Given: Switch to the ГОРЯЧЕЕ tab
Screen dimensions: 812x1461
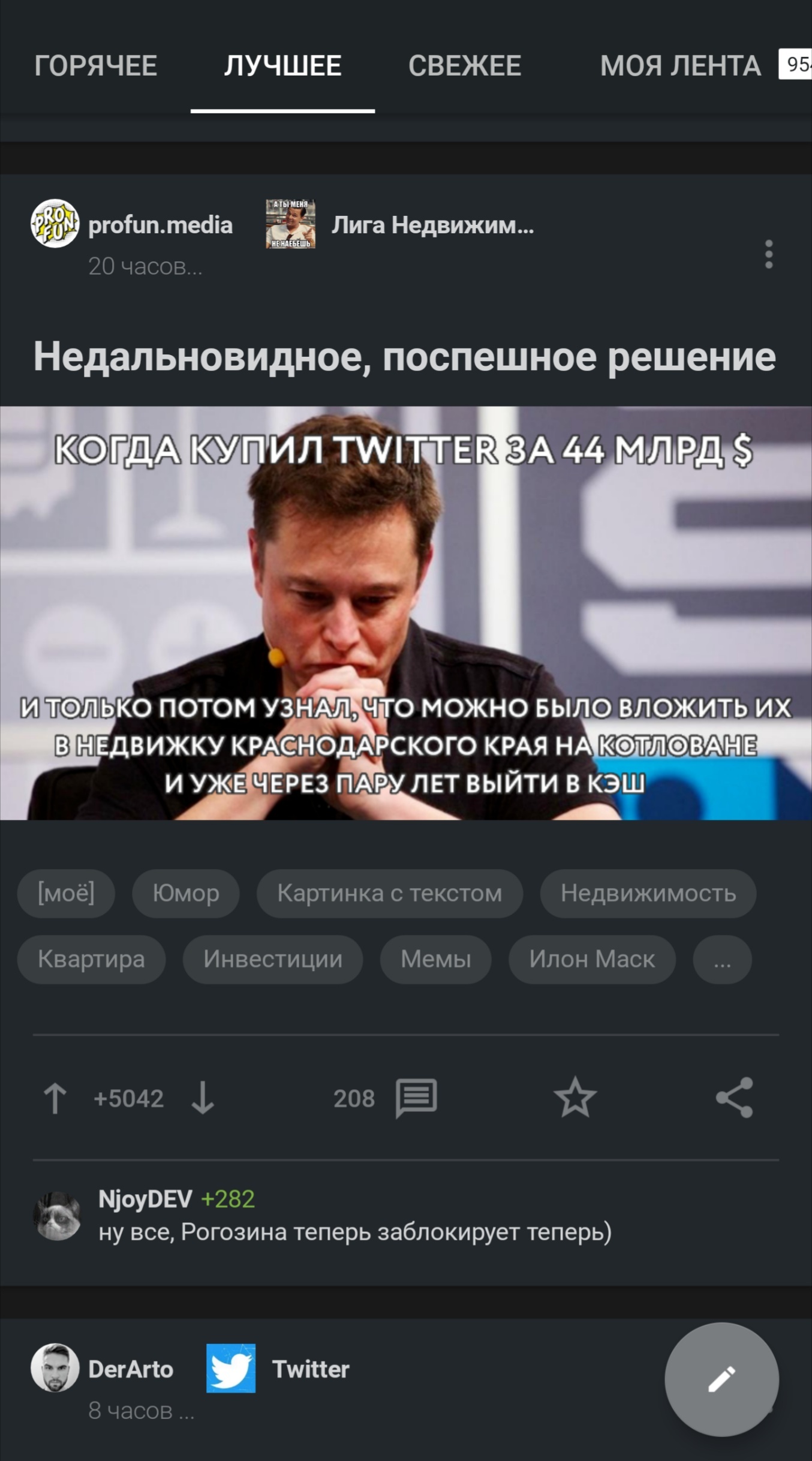Looking at the screenshot, I should (x=95, y=65).
